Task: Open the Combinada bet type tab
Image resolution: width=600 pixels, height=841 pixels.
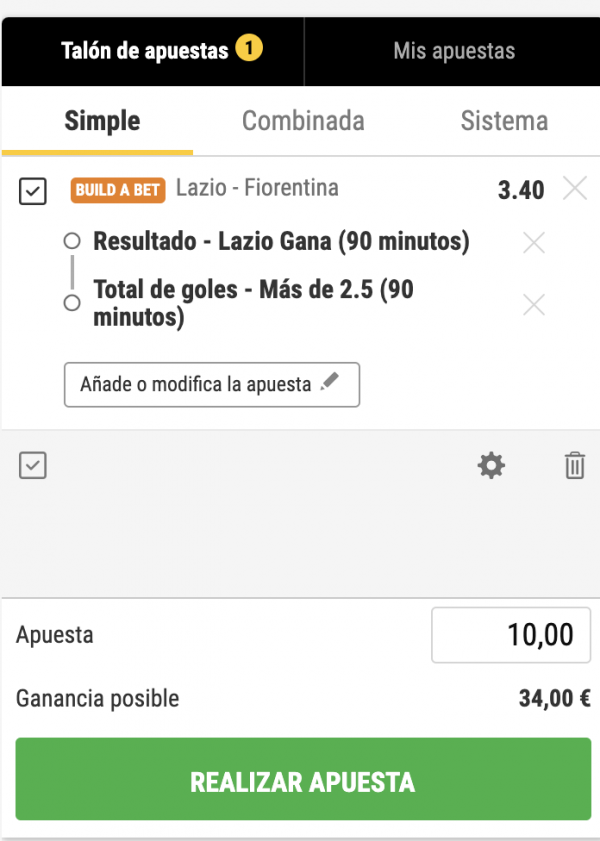Action: point(303,122)
